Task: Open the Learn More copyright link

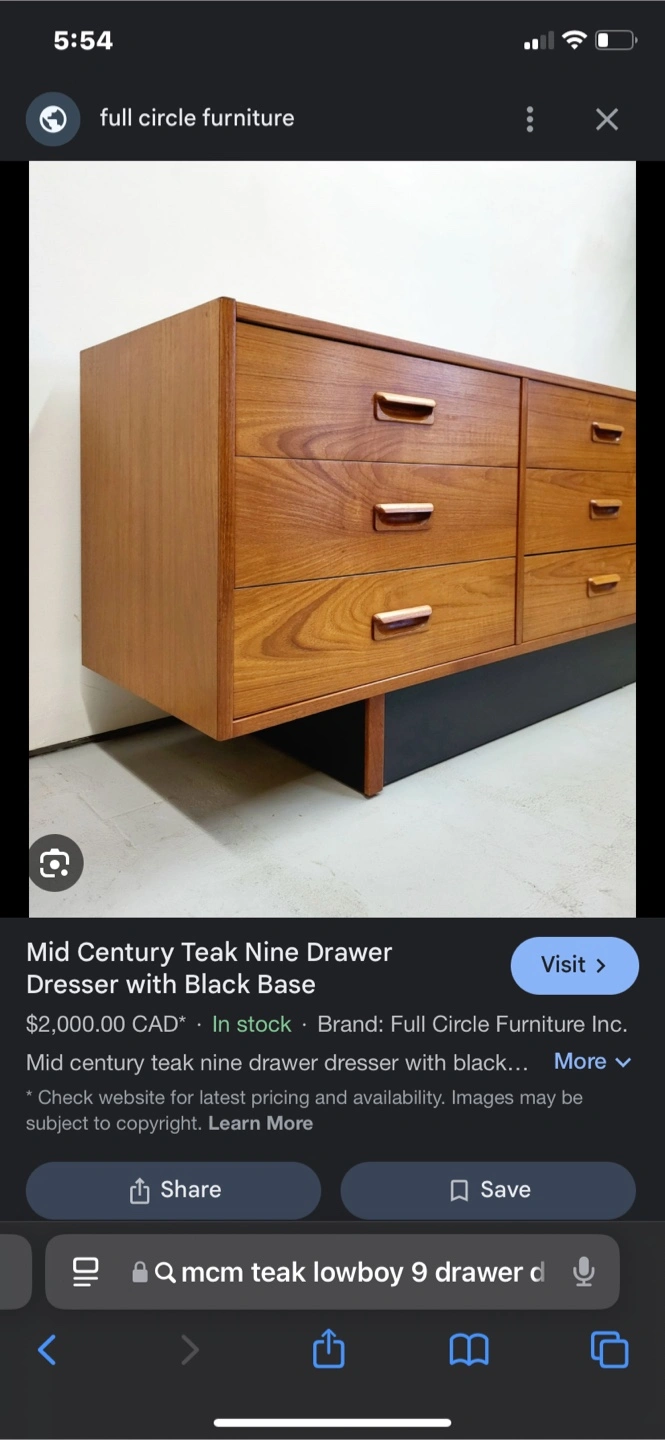Action: point(260,1123)
